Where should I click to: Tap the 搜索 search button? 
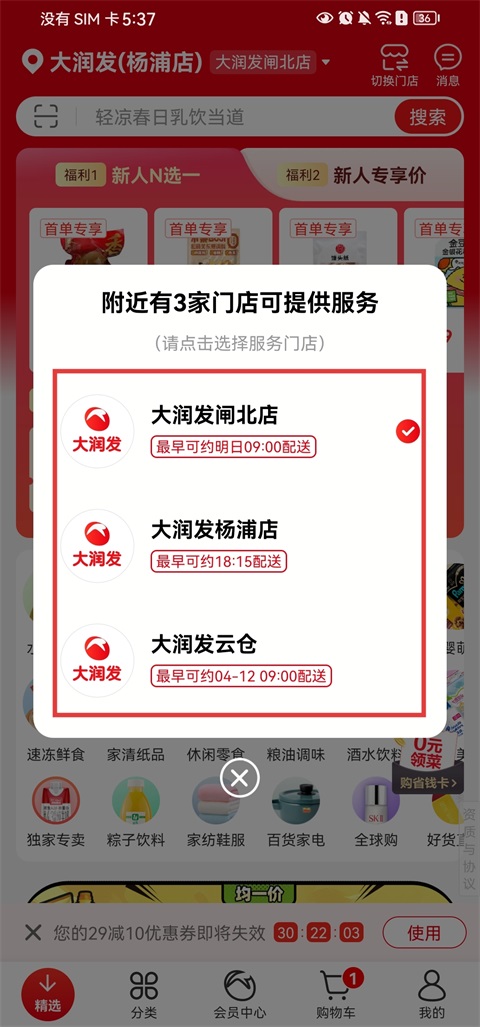tap(428, 117)
